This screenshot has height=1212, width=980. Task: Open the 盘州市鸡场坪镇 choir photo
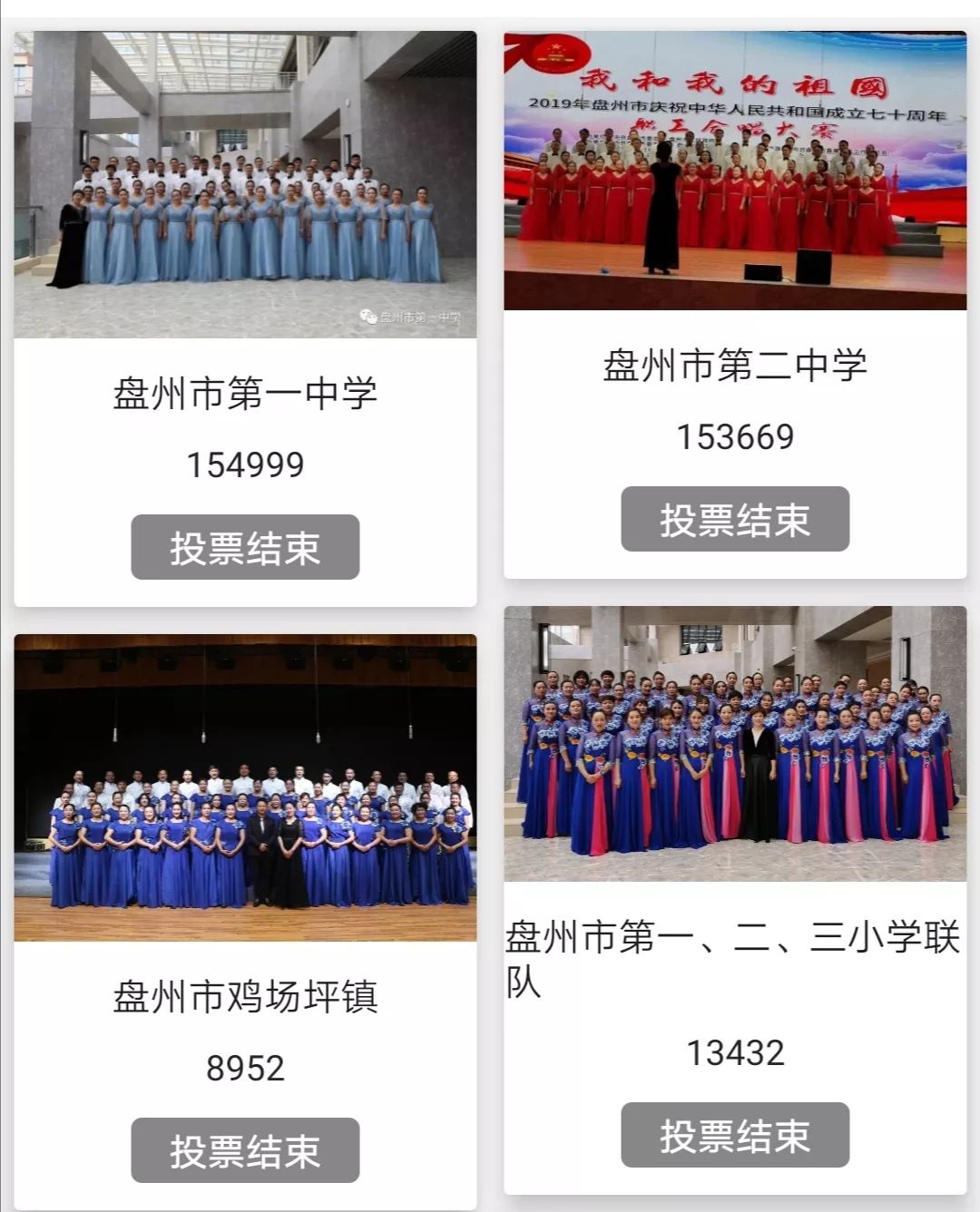245,787
